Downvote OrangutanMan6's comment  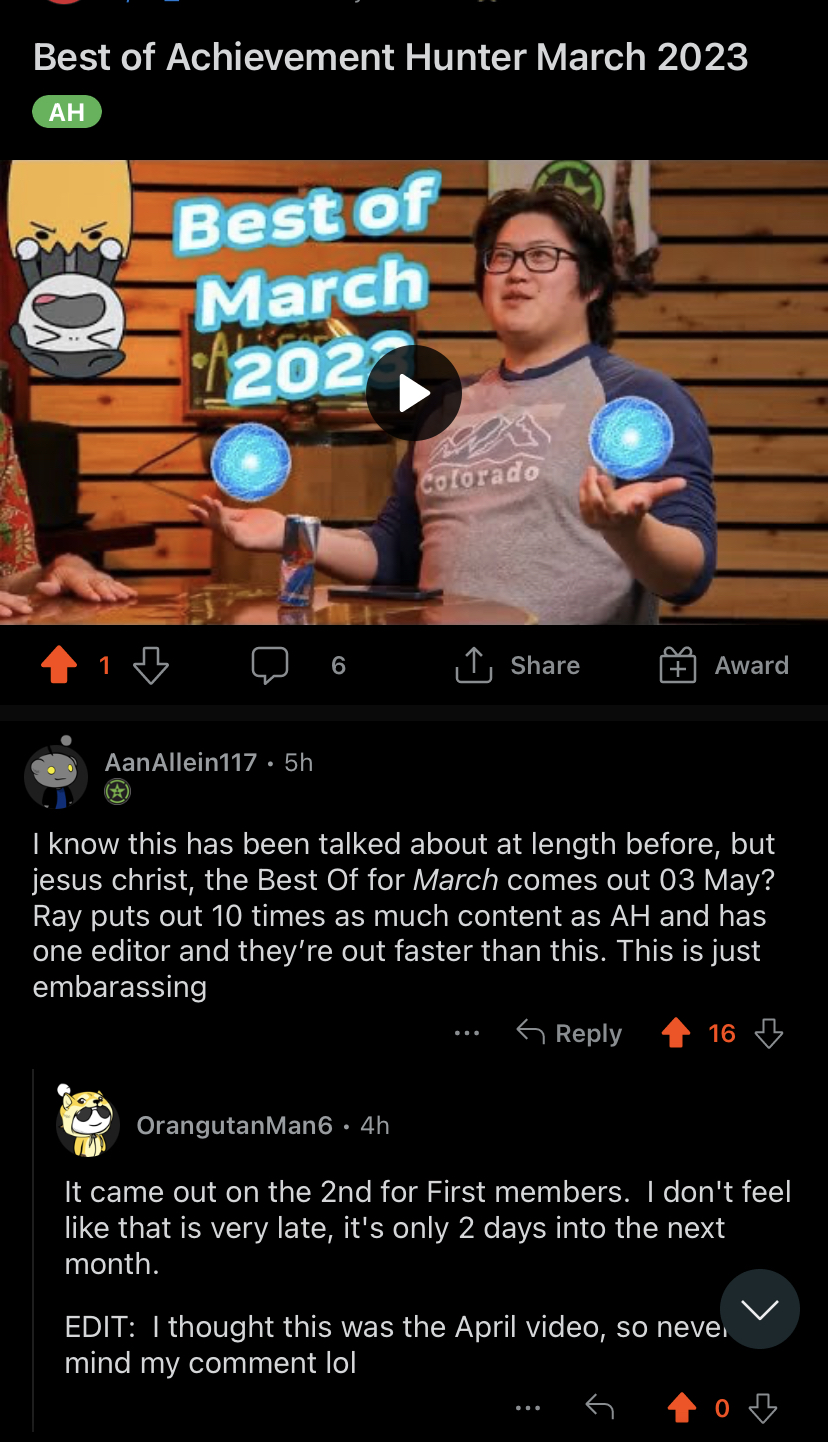click(x=763, y=1408)
